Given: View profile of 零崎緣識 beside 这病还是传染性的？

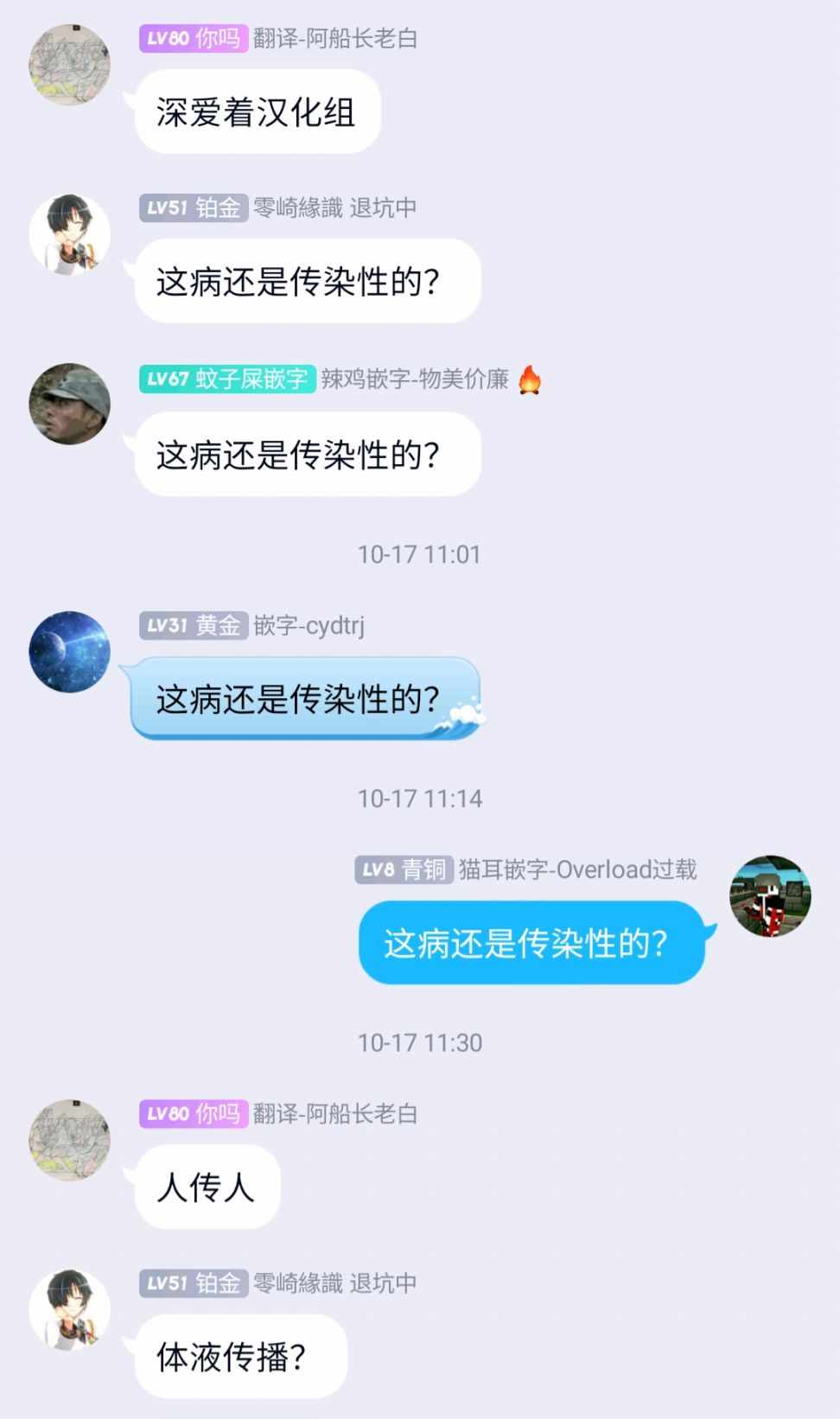Looking at the screenshot, I should pos(70,234).
